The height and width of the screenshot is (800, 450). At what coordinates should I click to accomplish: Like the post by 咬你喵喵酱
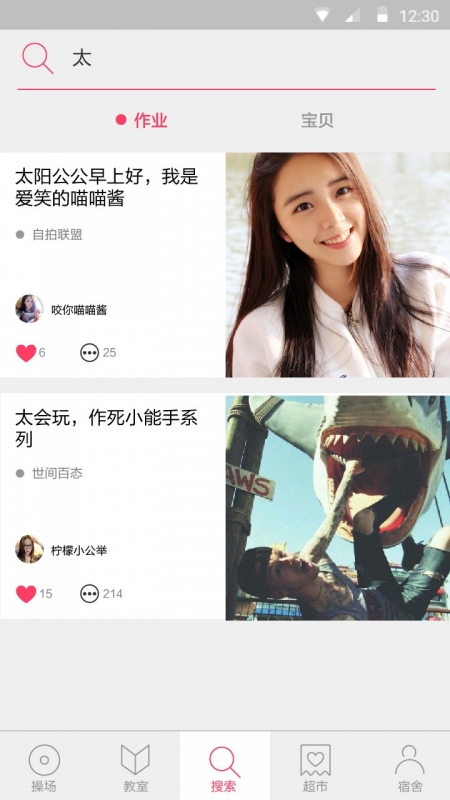coord(26,353)
